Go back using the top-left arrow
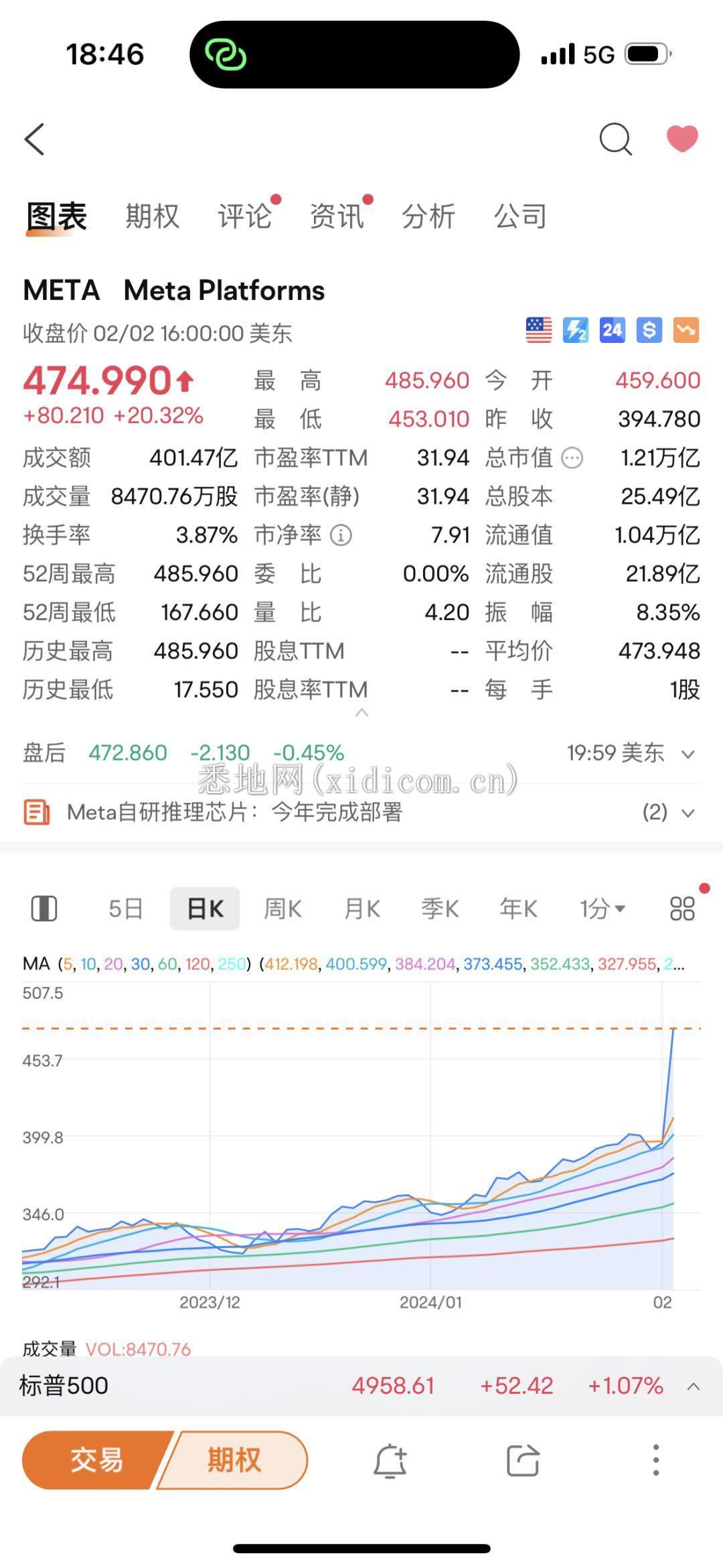 35,140
